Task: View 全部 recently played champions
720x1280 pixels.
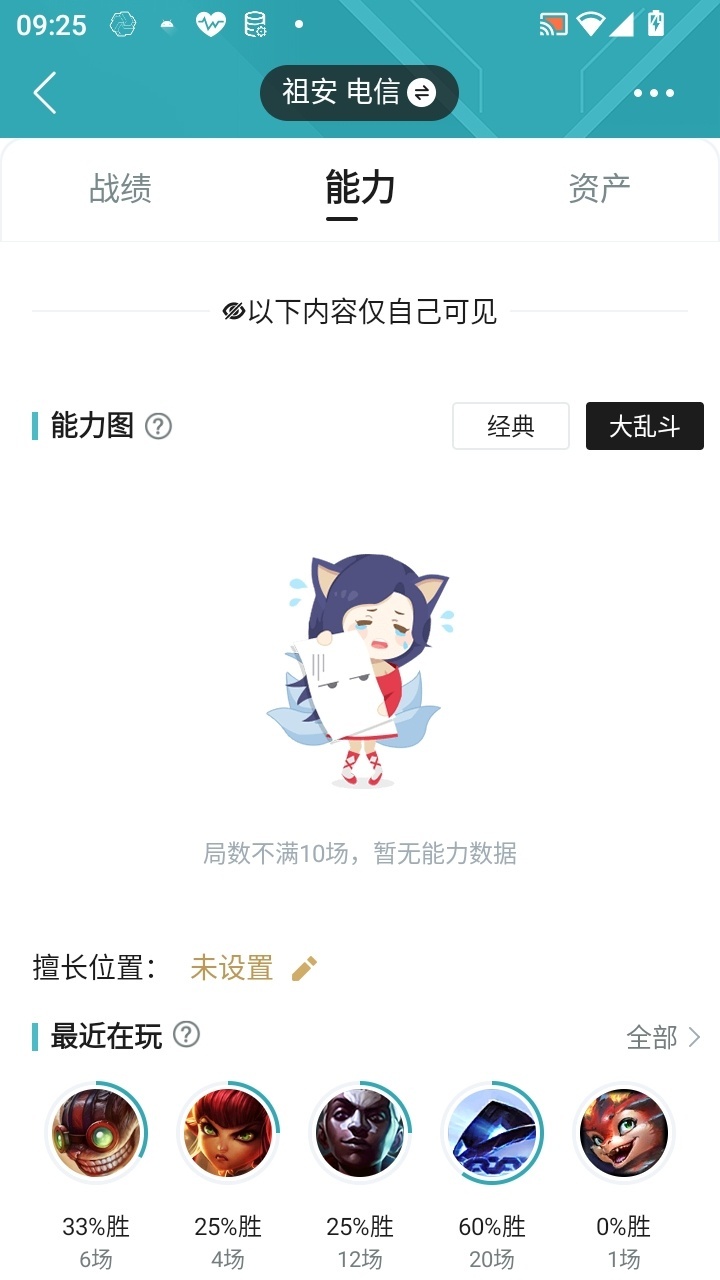Action: [x=664, y=1038]
